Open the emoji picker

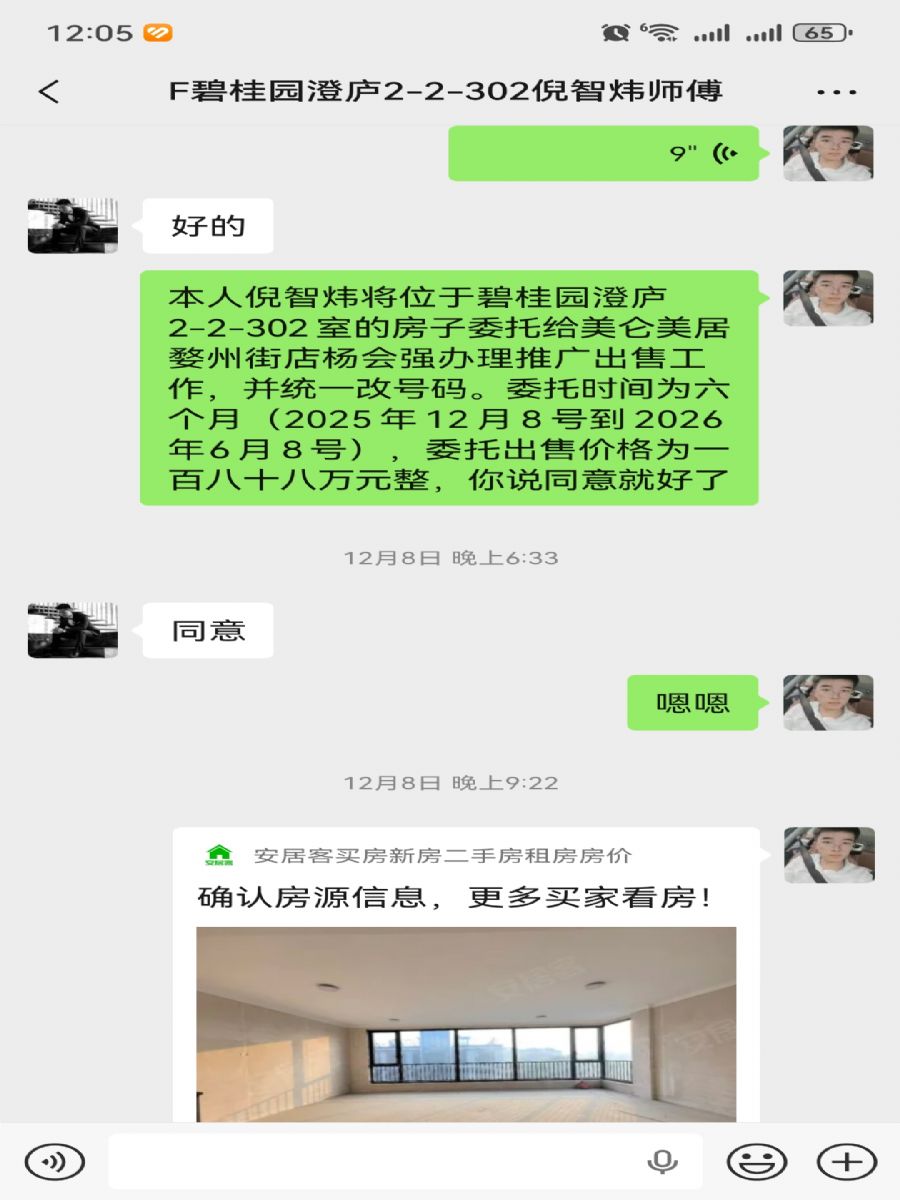coord(757,1162)
